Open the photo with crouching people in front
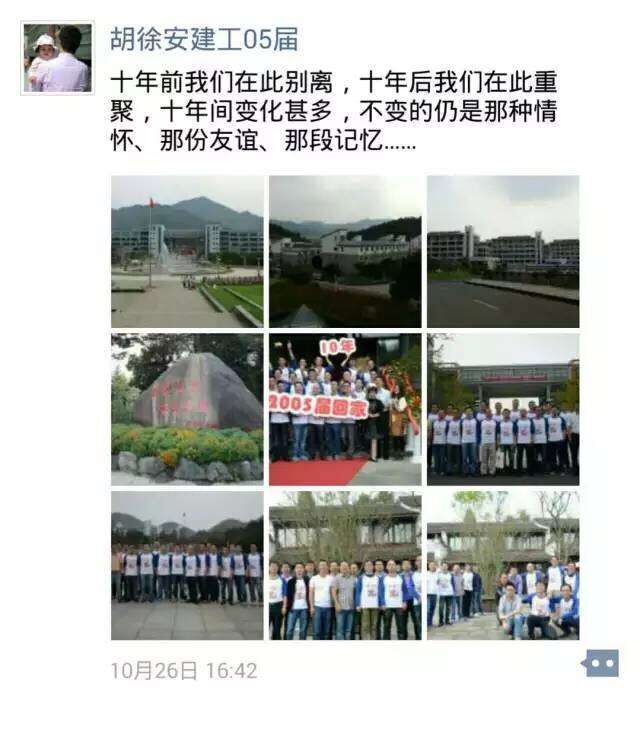This screenshot has height=730, width=640. click(x=502, y=565)
